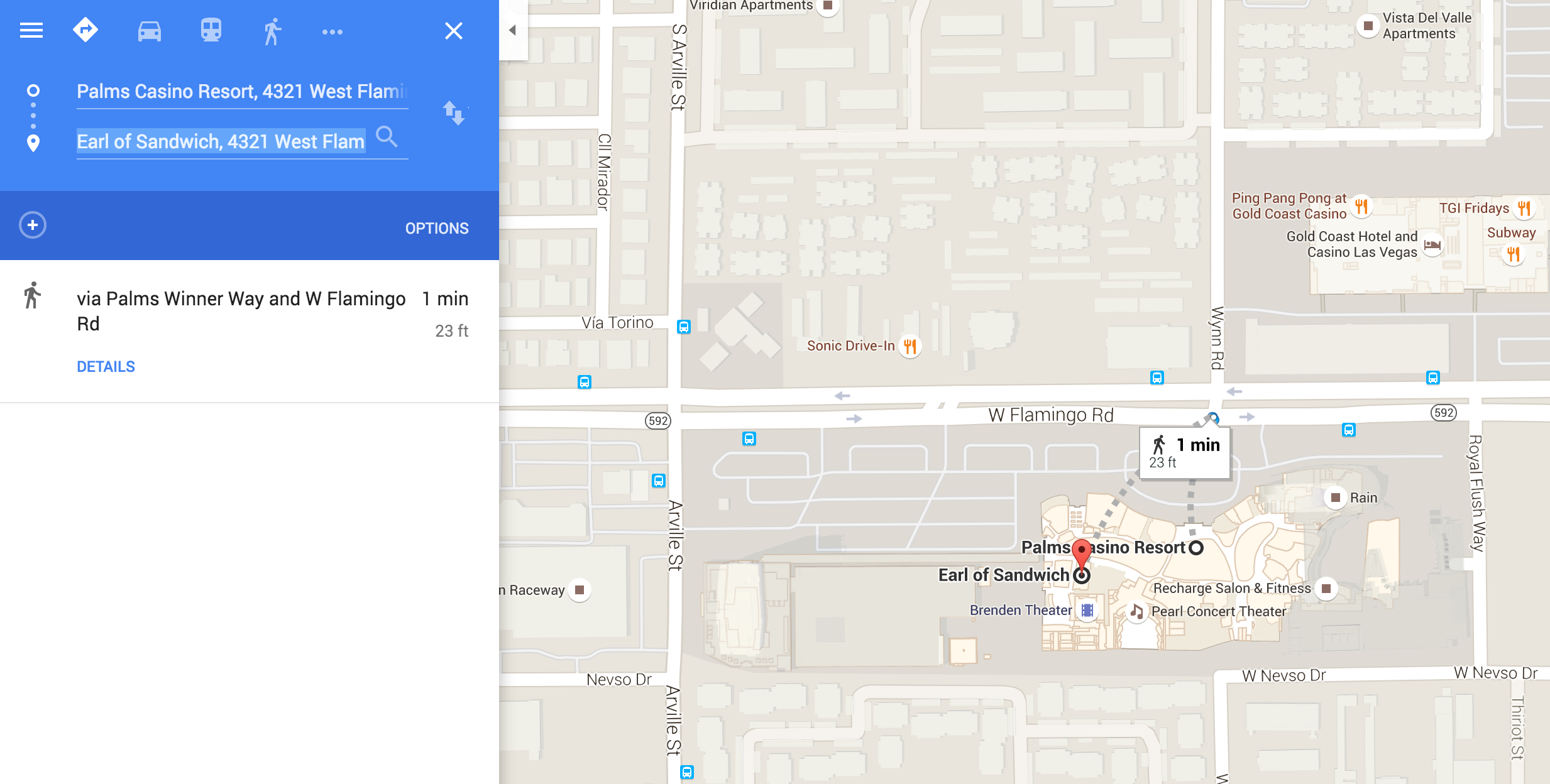Image resolution: width=1550 pixels, height=784 pixels.
Task: Open Sonic Drive-In place marker
Action: (x=910, y=346)
